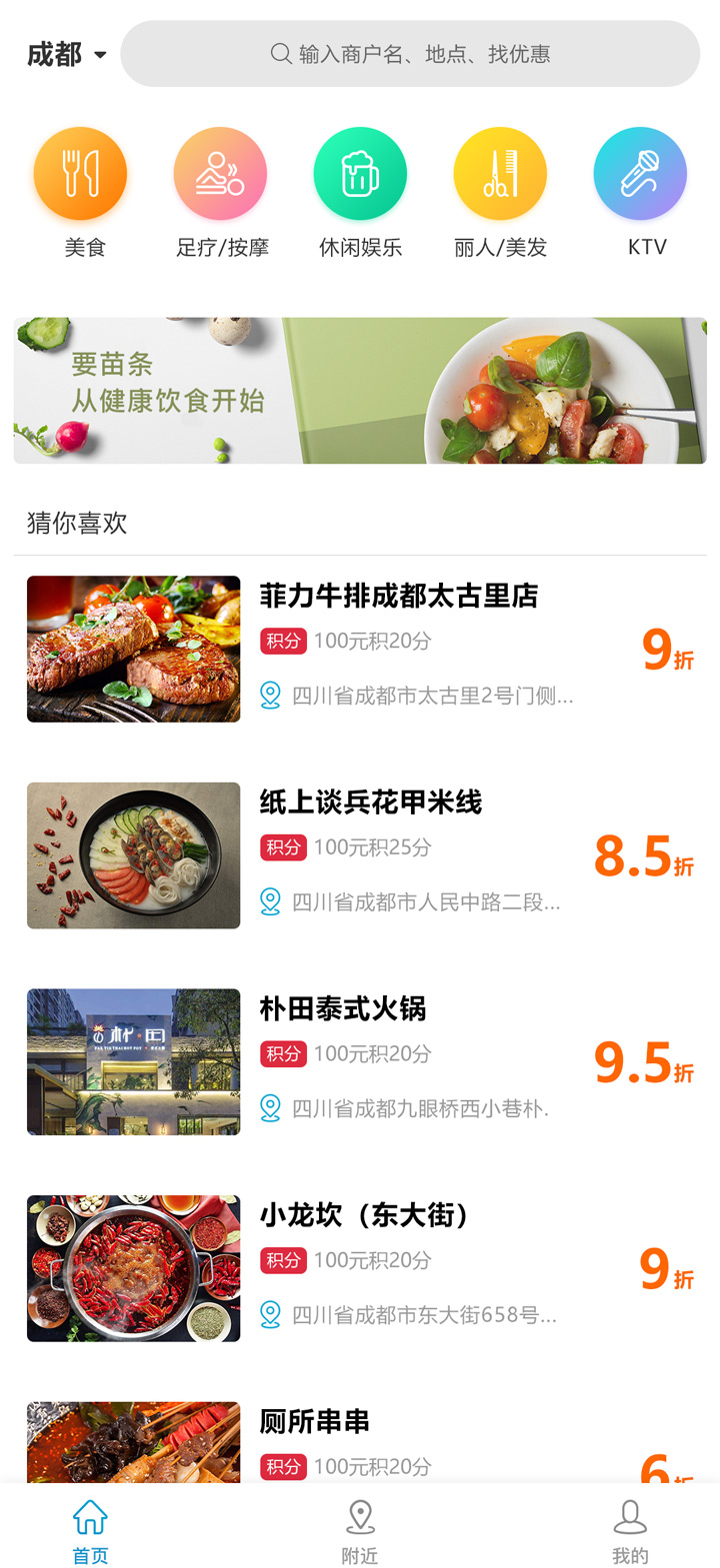
Task: Switch to the 附近 tab
Action: (360, 1529)
